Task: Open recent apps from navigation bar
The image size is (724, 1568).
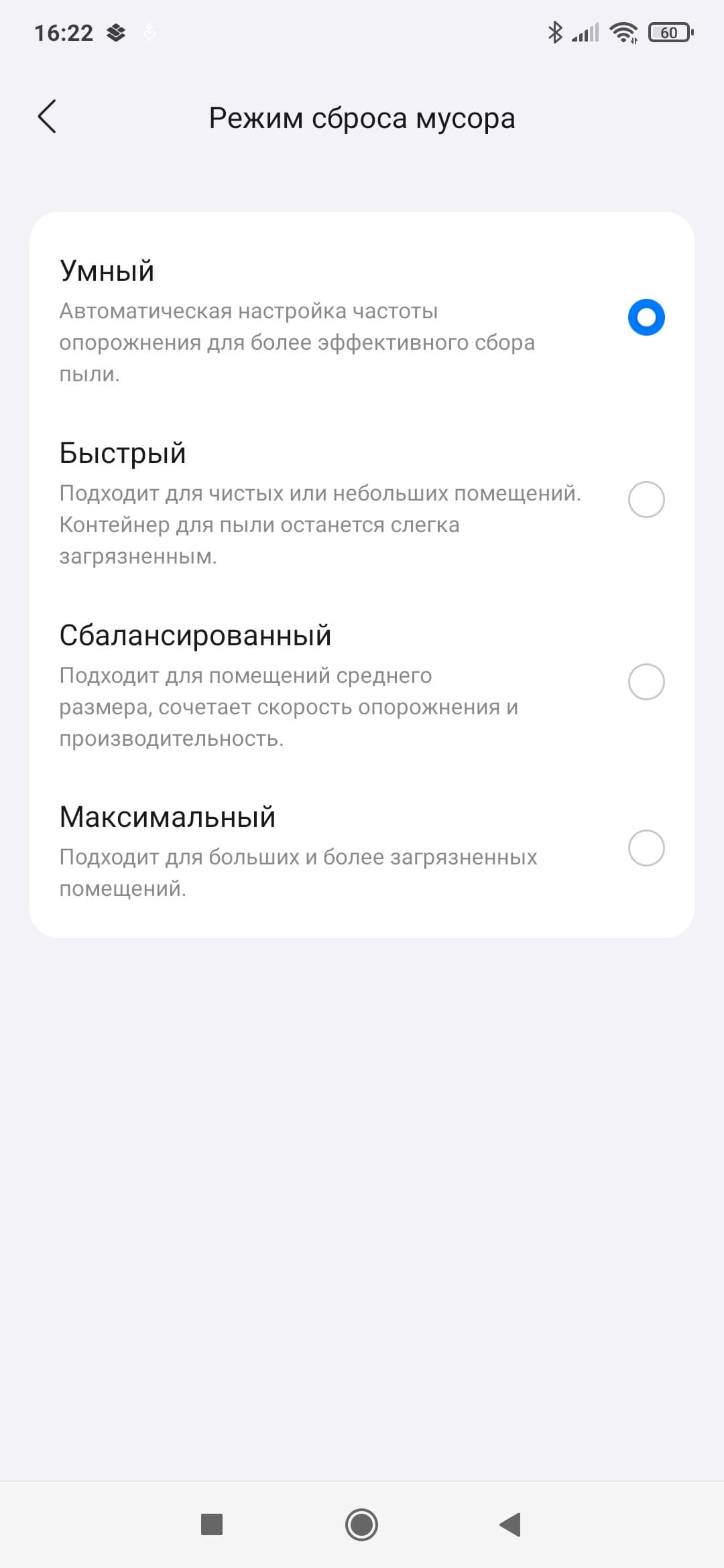Action: pyautogui.click(x=212, y=1524)
